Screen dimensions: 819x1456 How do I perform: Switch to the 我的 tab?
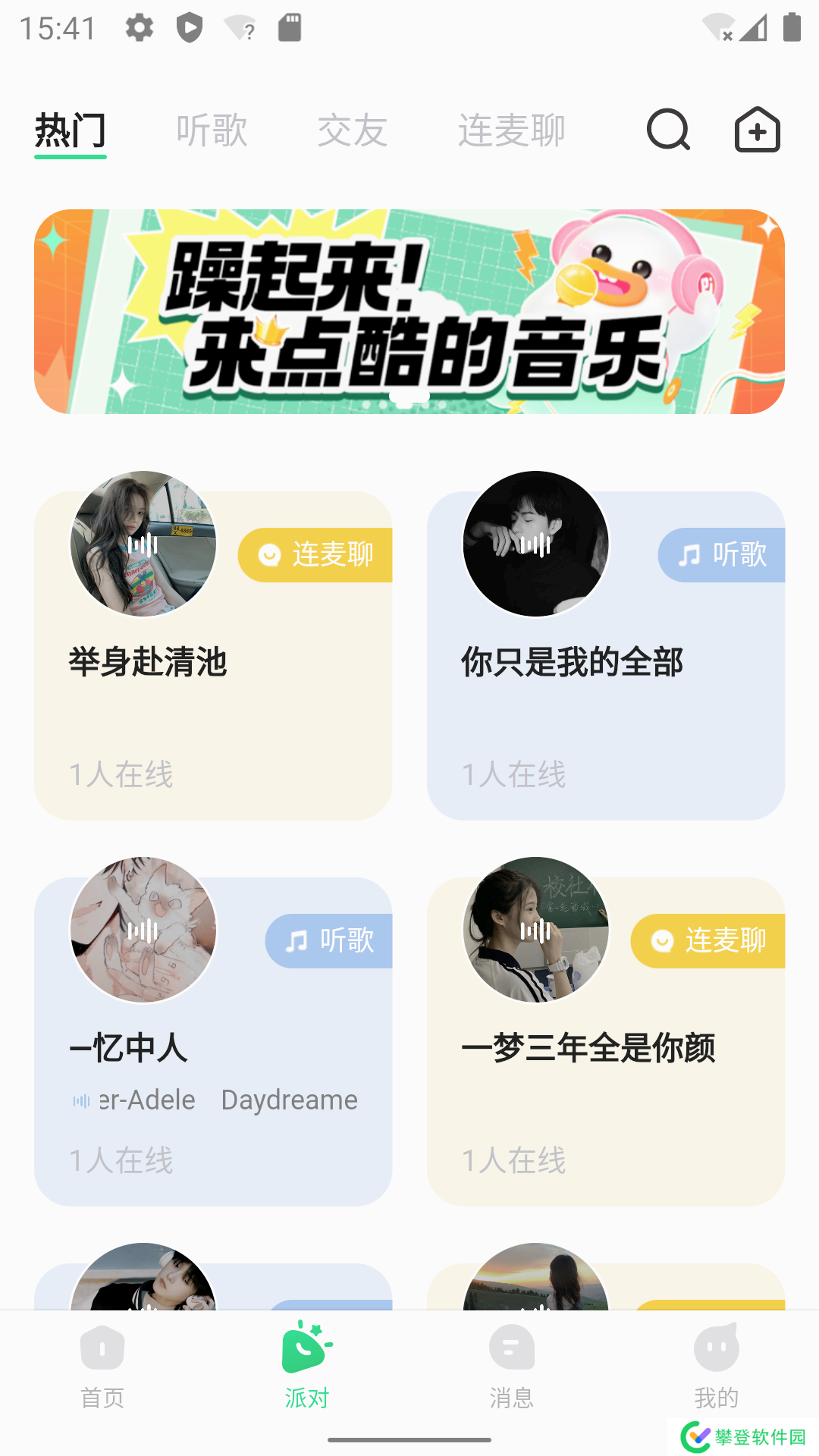(716, 1365)
